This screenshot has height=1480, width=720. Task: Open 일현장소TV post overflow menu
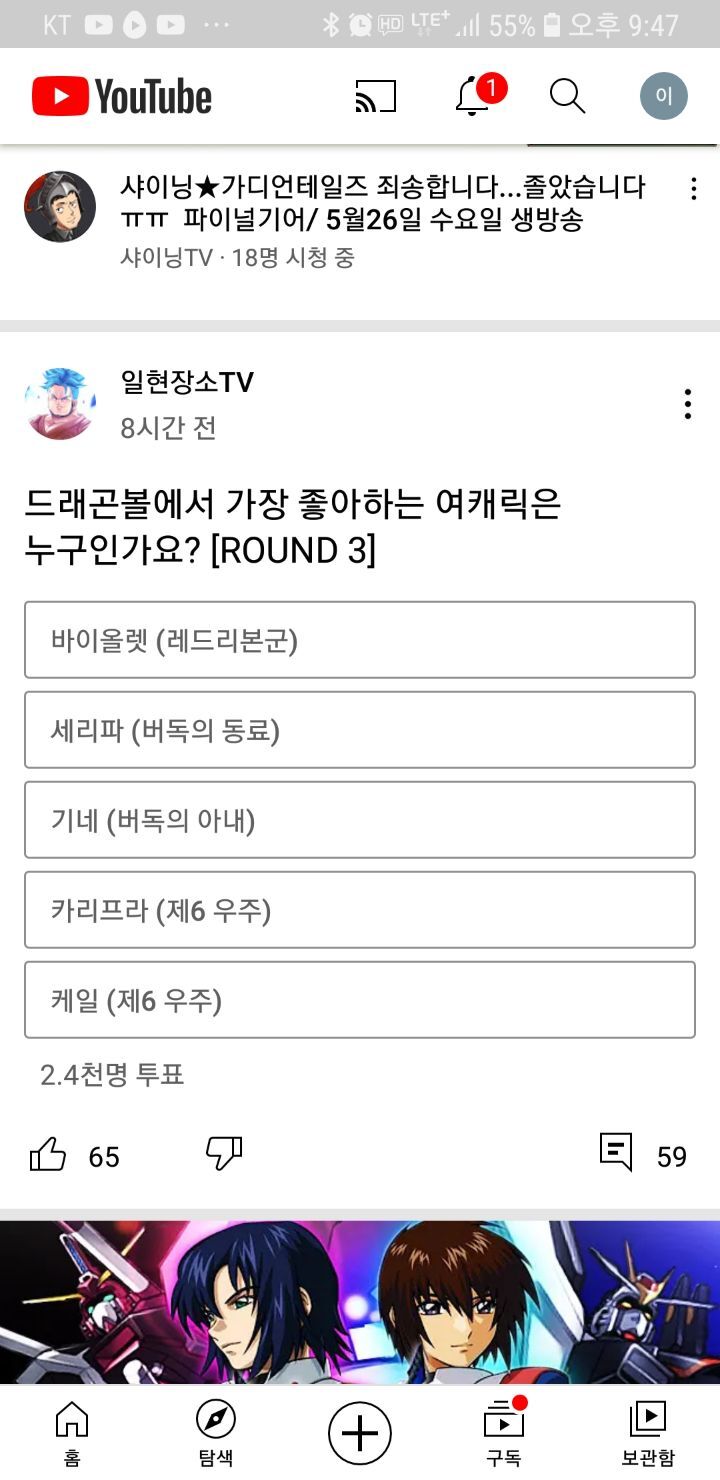click(687, 404)
